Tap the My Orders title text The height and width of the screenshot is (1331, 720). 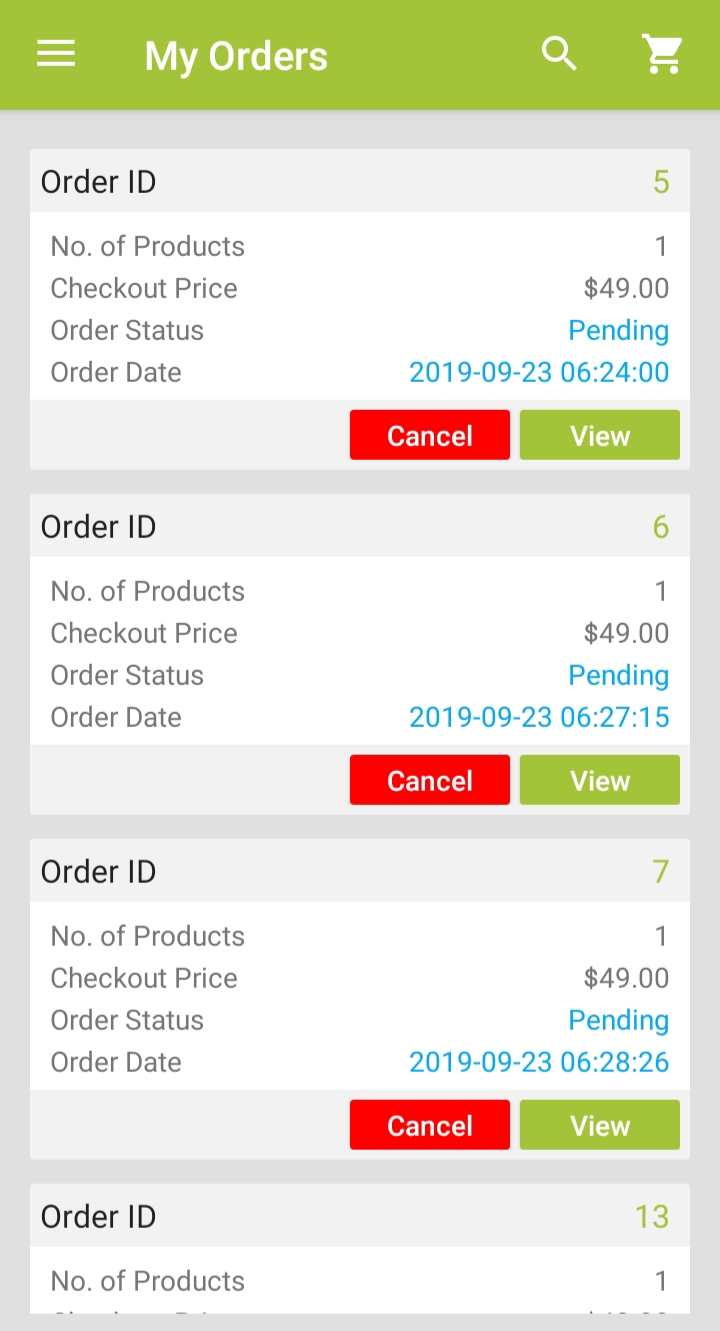pos(235,56)
